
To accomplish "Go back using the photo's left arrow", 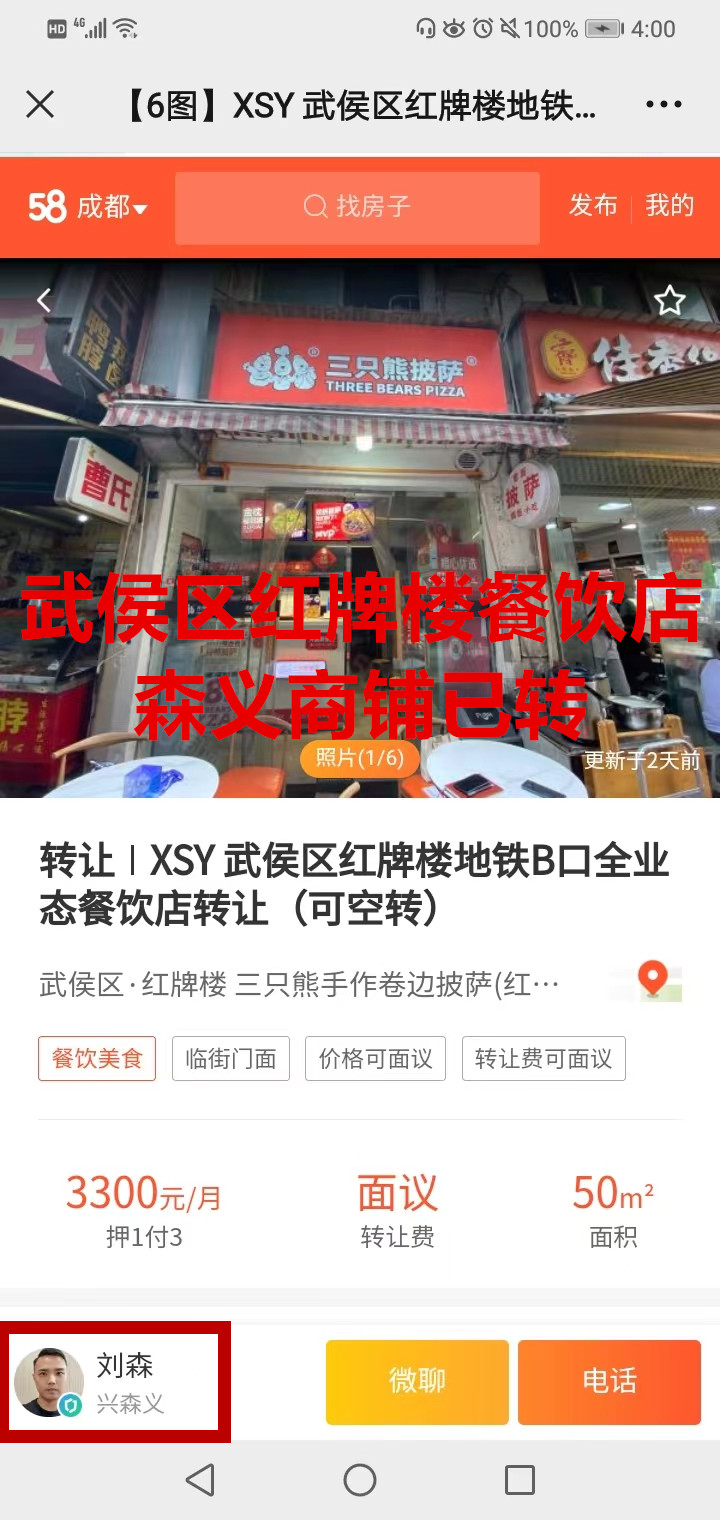I will coord(43,300).
